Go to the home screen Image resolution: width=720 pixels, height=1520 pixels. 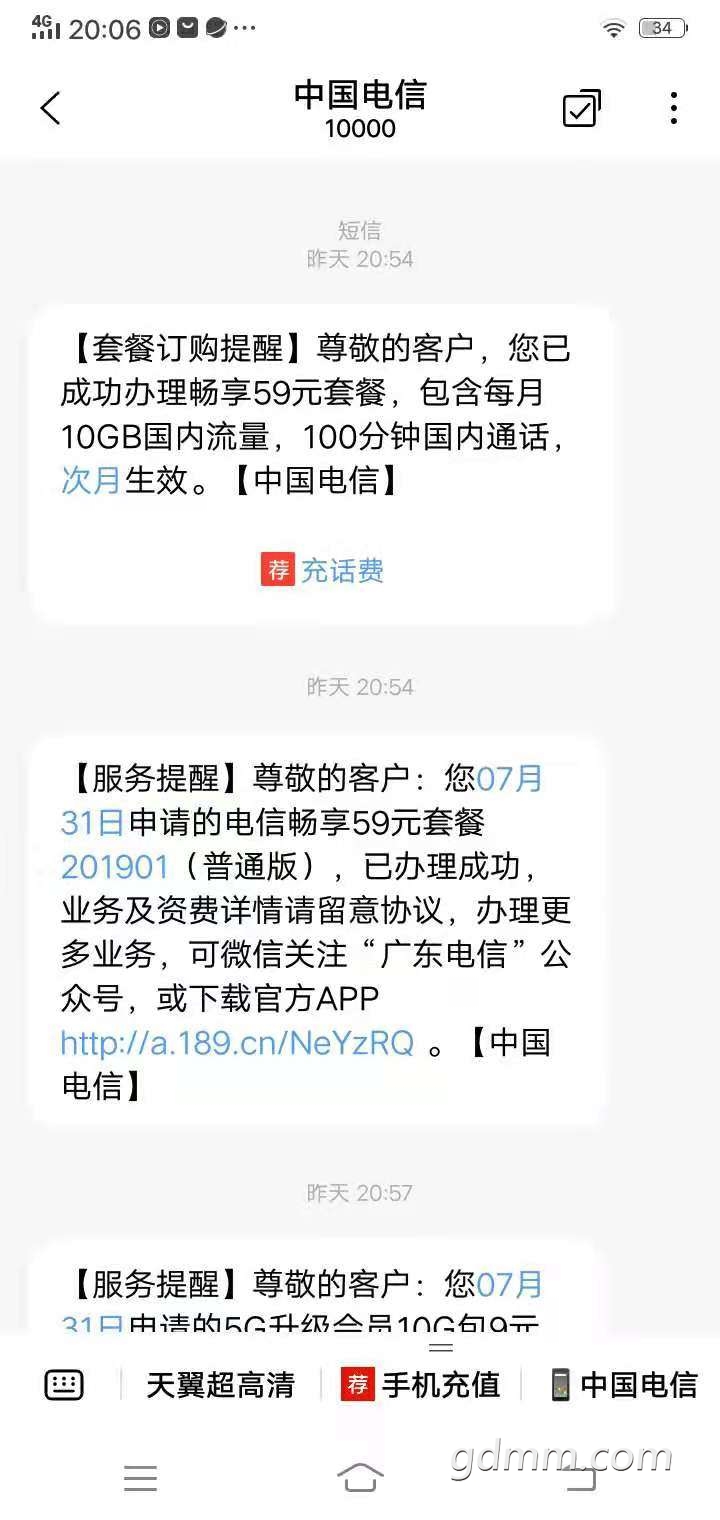pos(360,1477)
